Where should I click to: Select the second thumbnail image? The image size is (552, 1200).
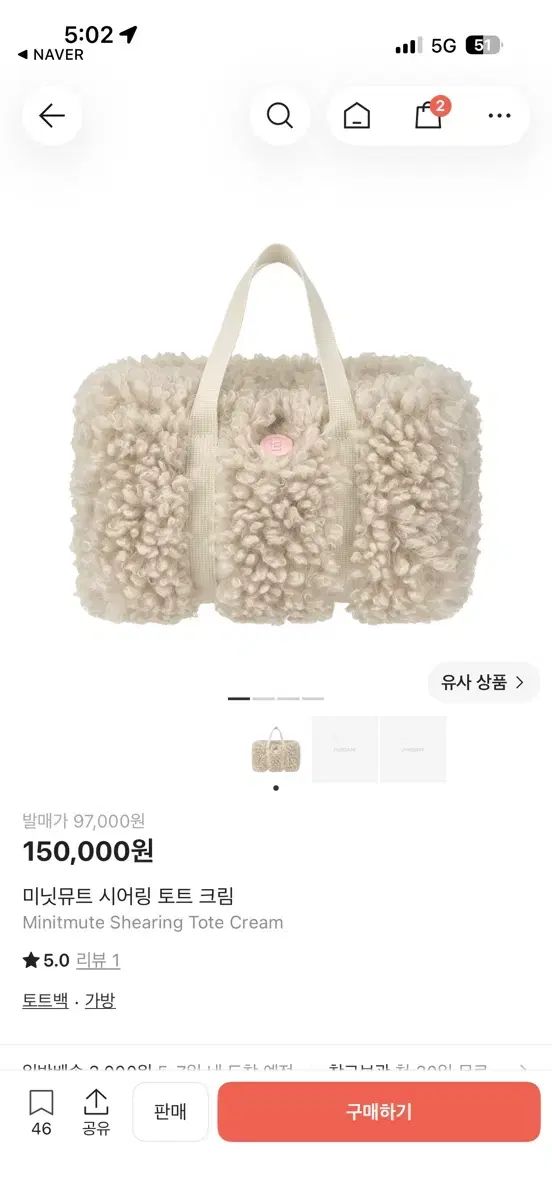(345, 749)
